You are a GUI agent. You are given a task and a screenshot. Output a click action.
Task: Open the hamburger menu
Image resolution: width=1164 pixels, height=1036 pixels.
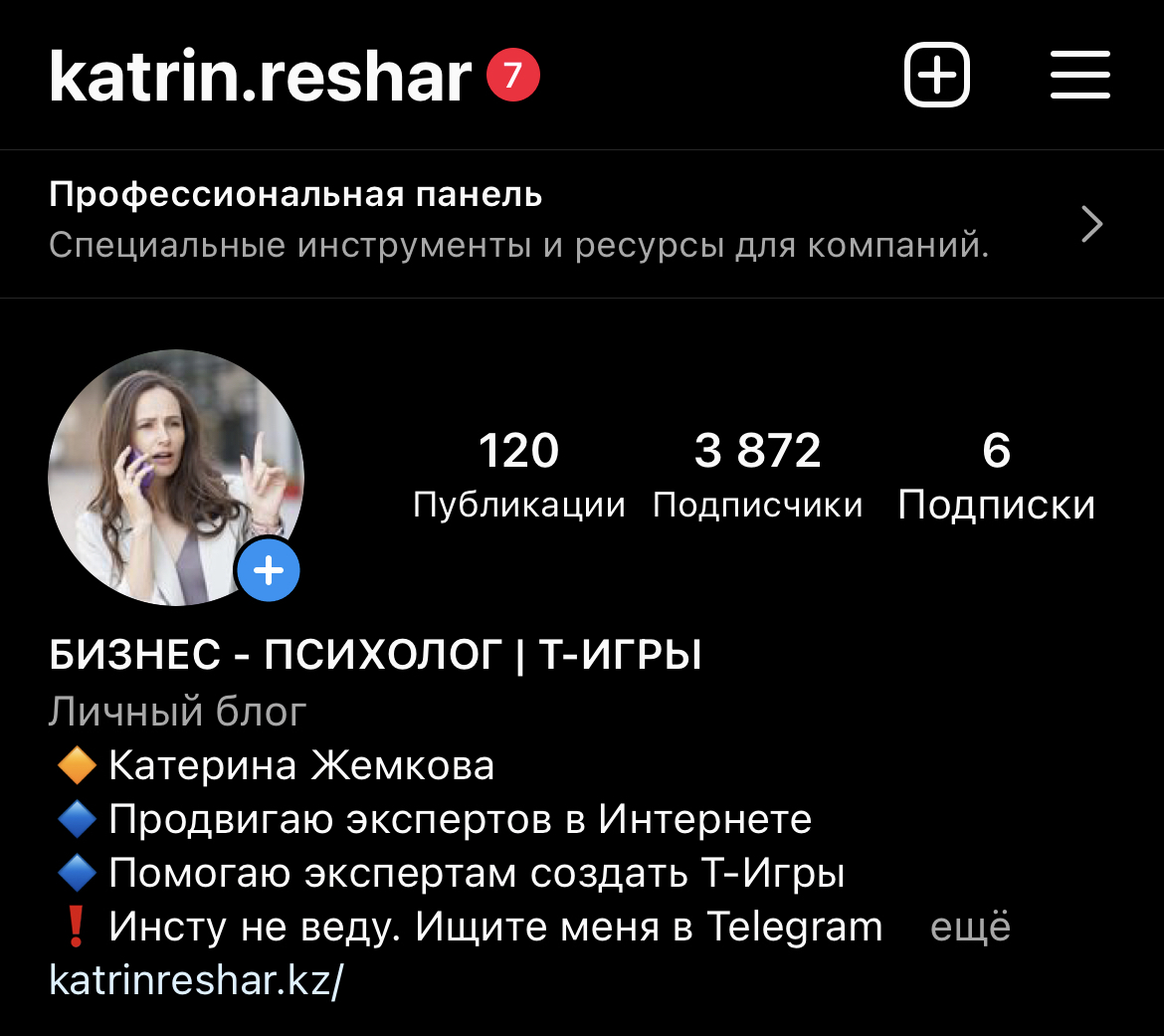pyautogui.click(x=1079, y=75)
